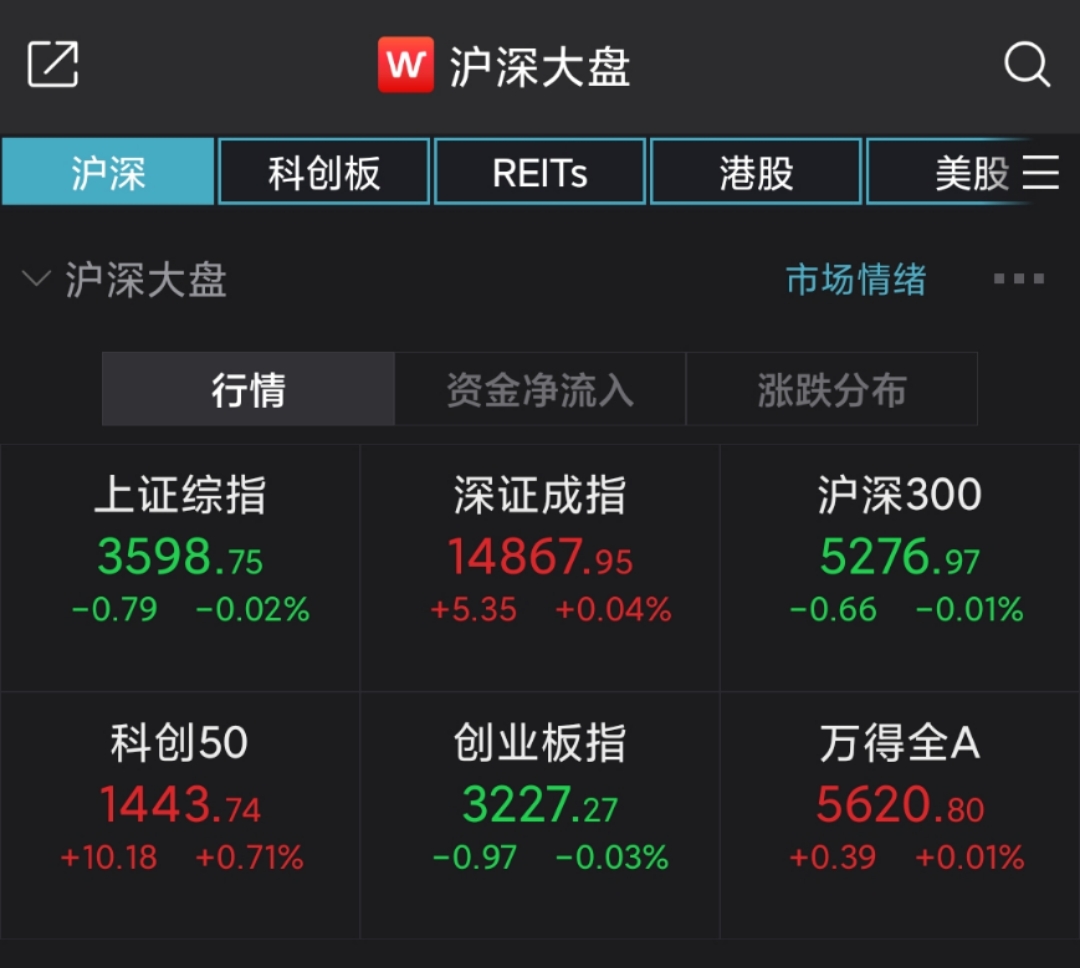
Task: Select the 沪深 tab
Action: pos(108,173)
